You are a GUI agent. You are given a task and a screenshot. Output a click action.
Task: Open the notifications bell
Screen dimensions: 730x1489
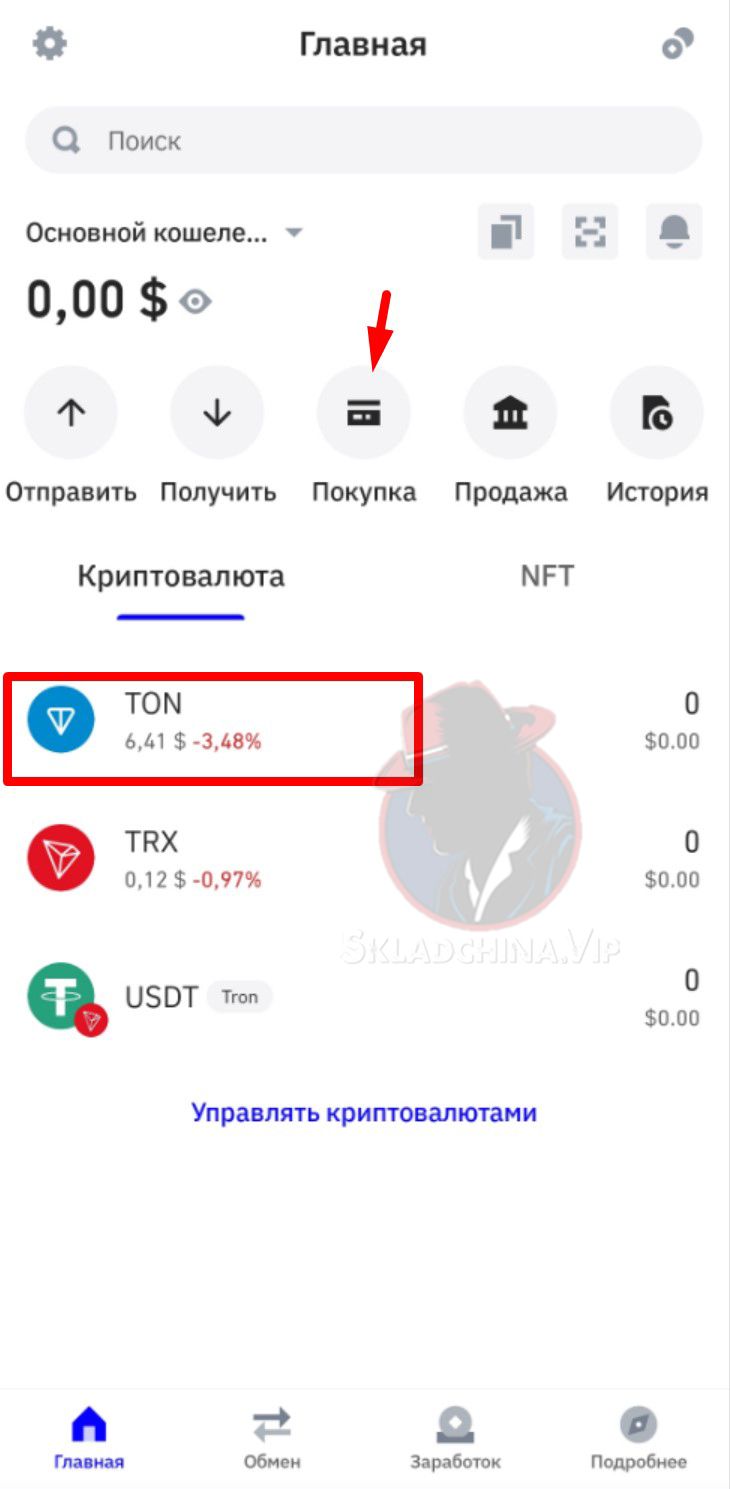[674, 232]
